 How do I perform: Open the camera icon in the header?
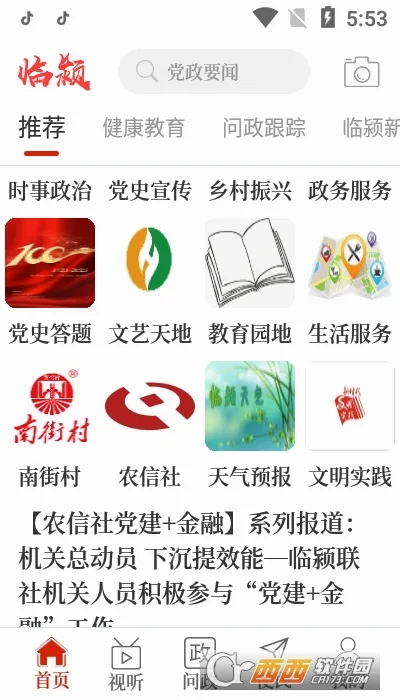[361, 71]
